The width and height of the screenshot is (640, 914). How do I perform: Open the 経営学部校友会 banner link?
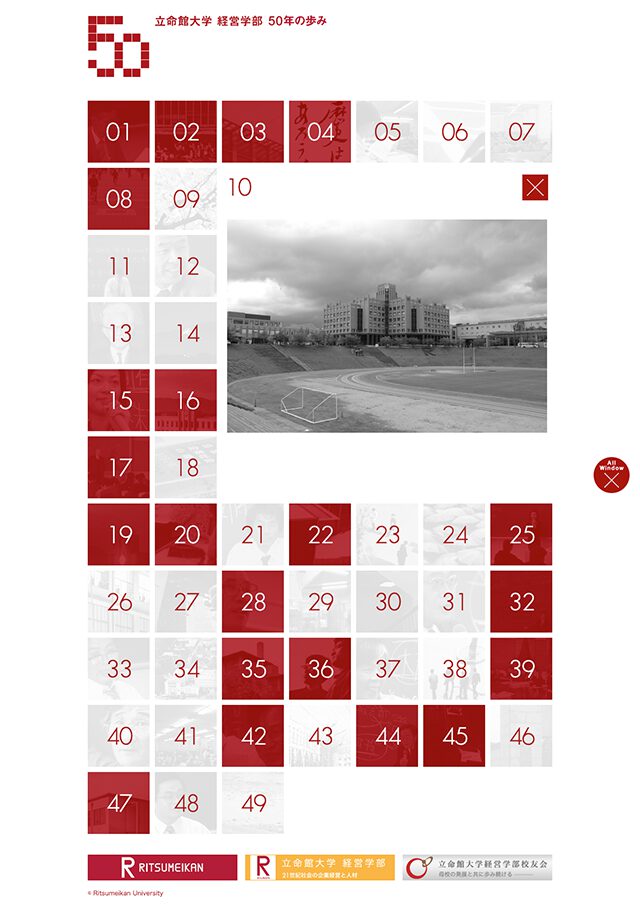[x=477, y=867]
